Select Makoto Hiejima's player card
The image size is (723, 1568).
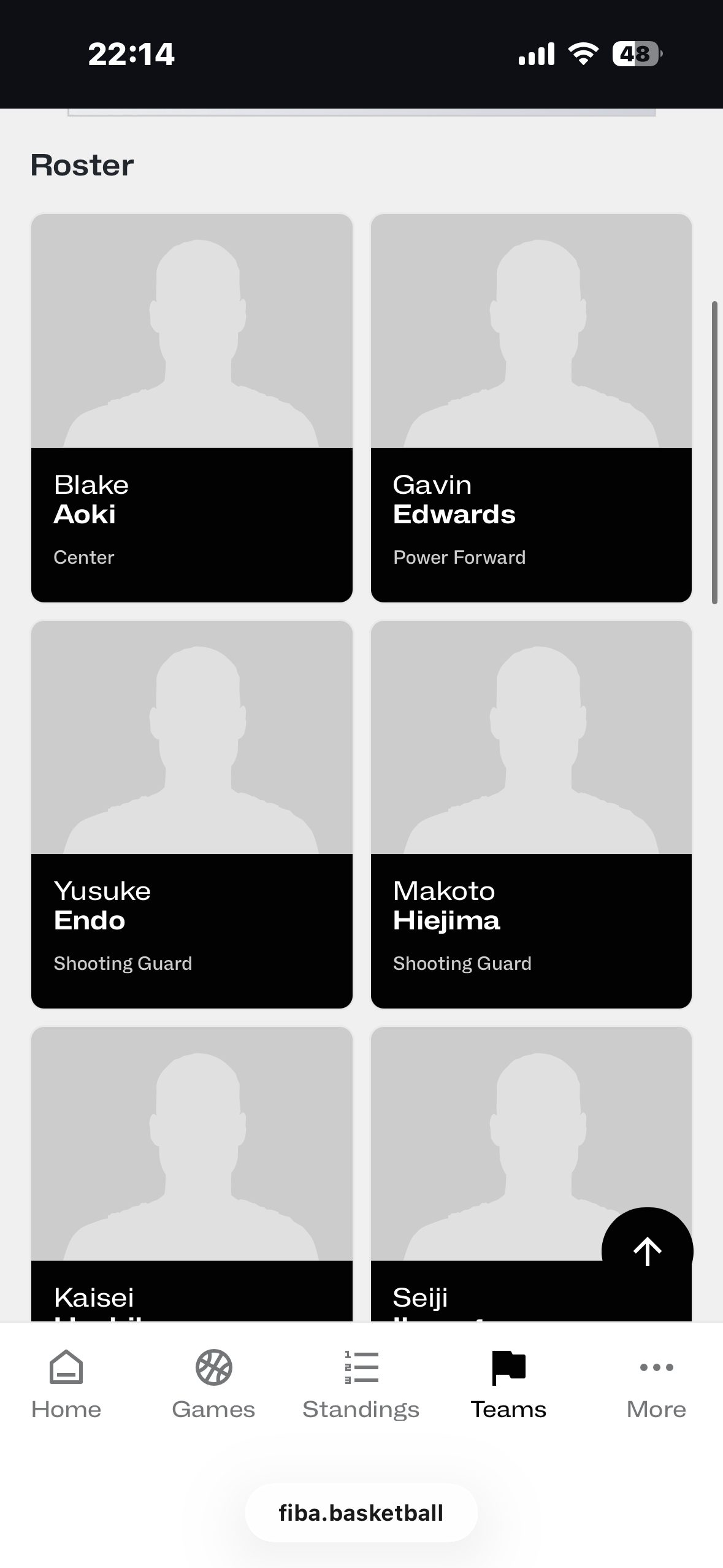coord(531,814)
